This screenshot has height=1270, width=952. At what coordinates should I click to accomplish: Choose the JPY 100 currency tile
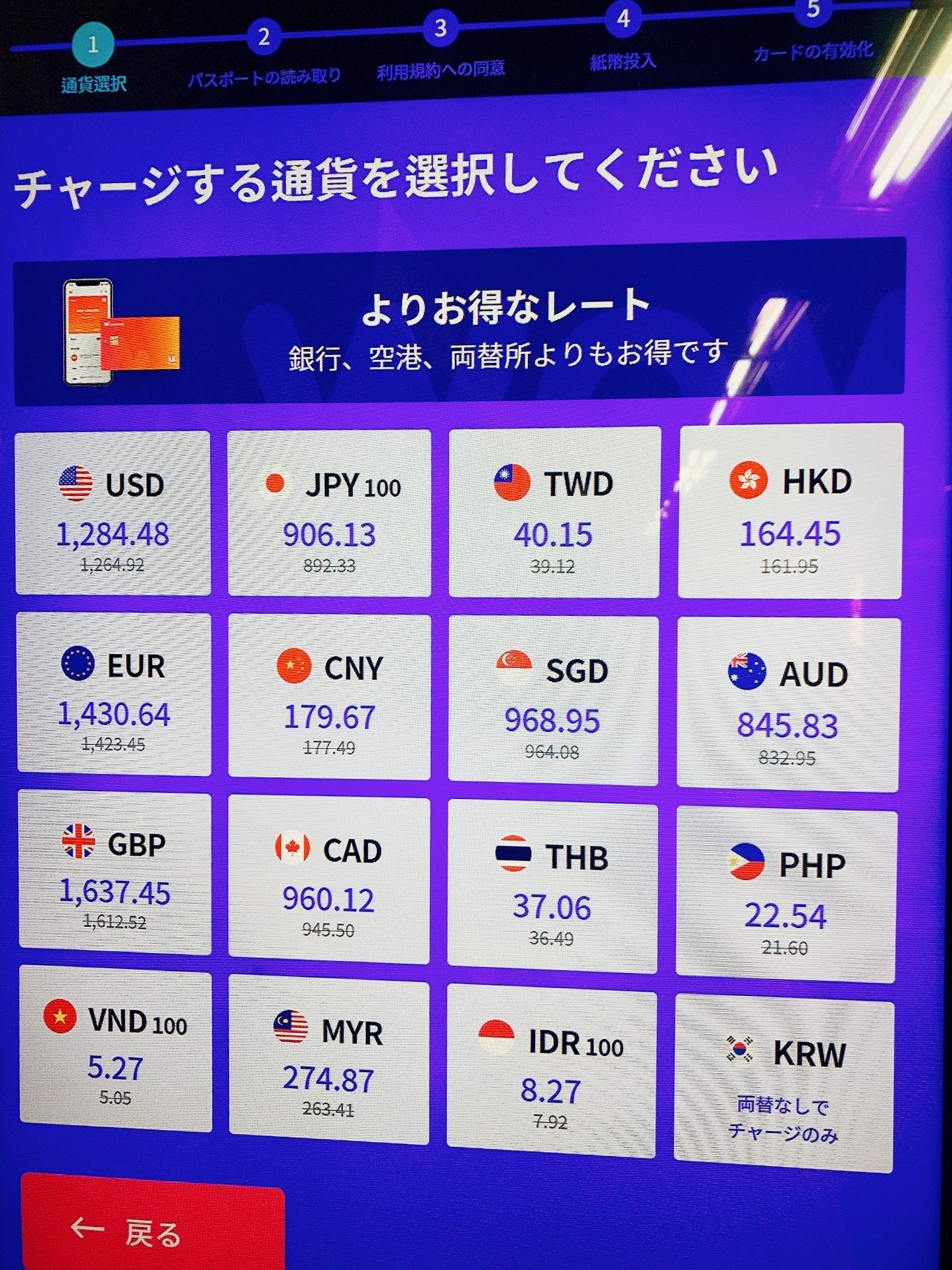point(329,514)
